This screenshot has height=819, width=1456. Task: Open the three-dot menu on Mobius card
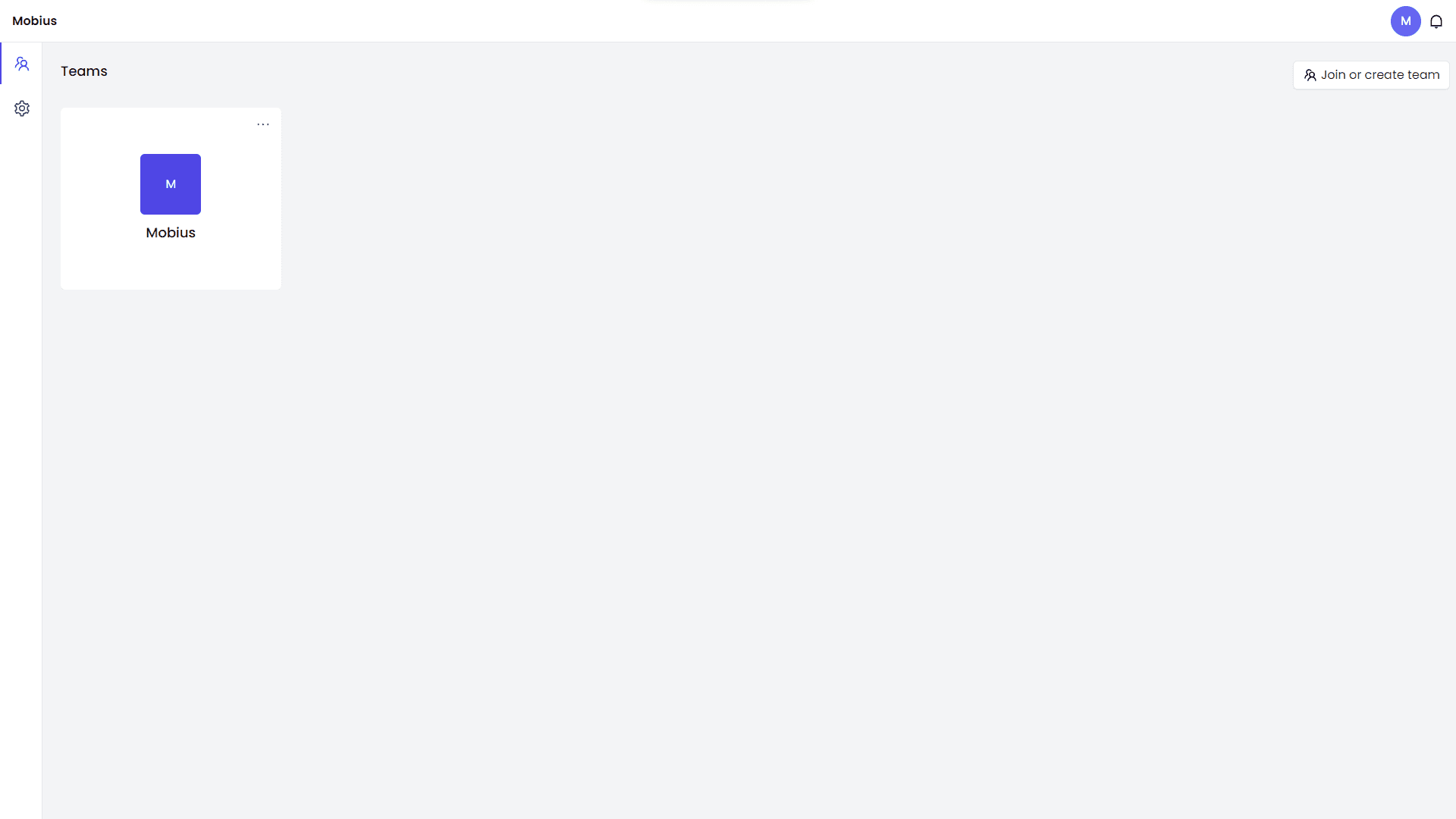263,124
